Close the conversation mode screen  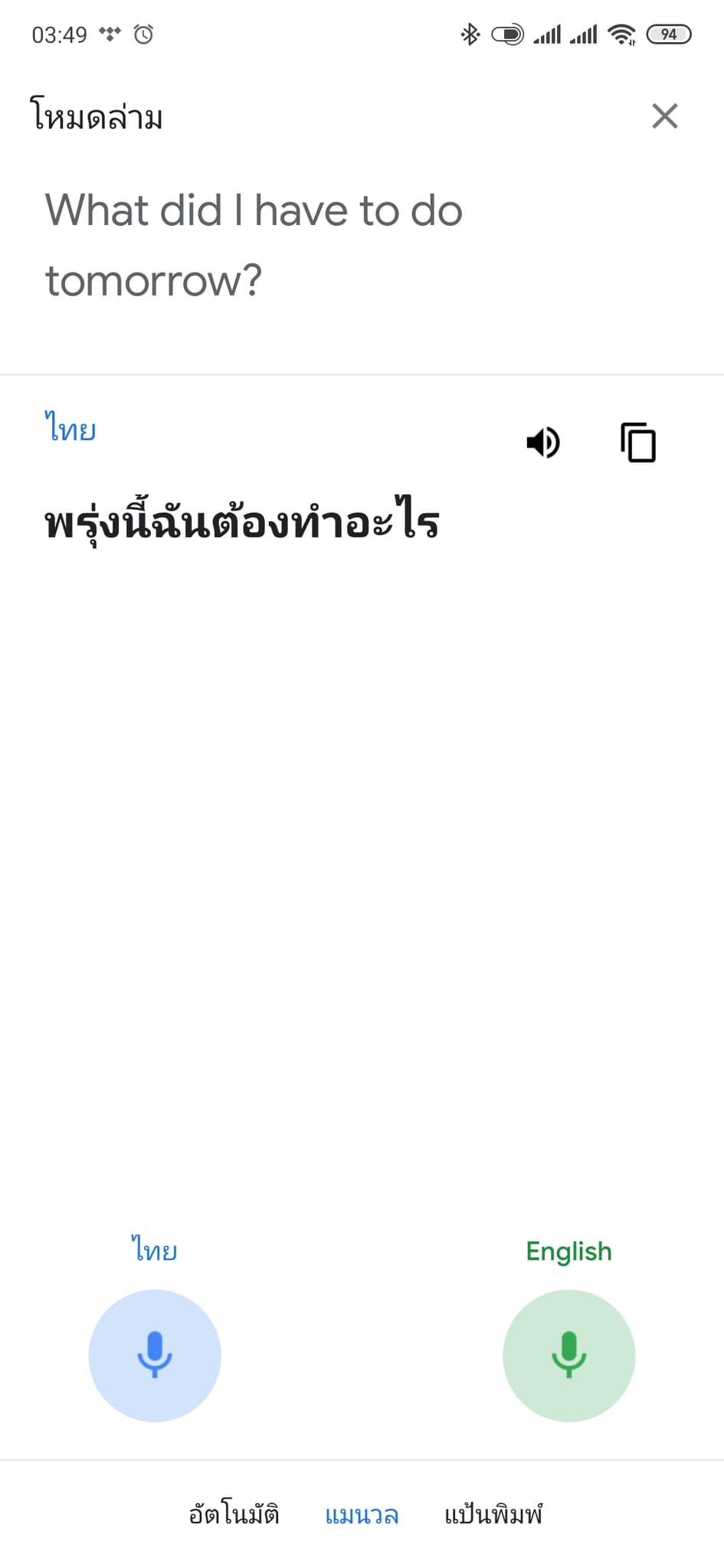(664, 116)
